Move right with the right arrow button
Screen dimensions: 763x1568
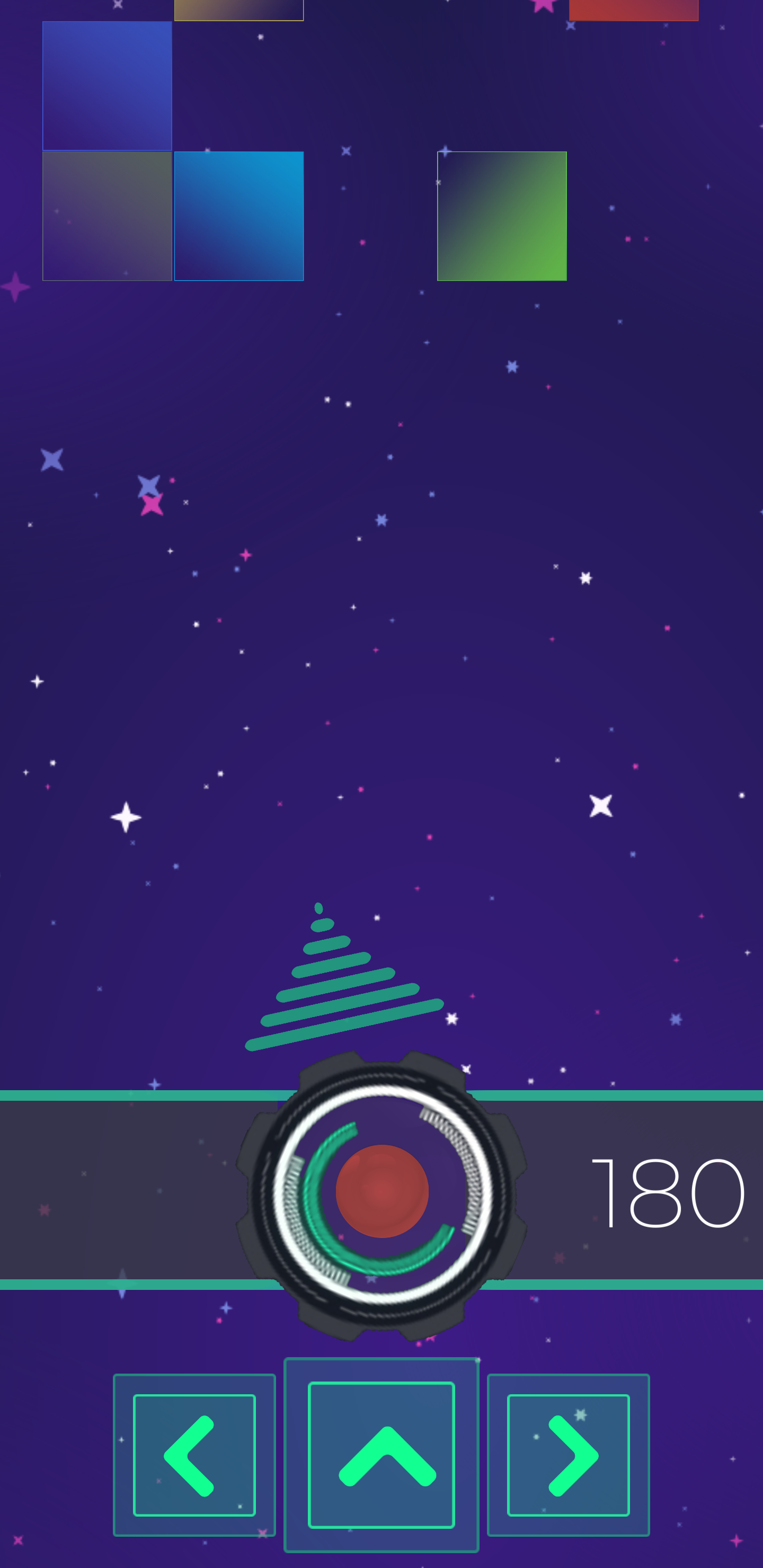pos(568,1454)
